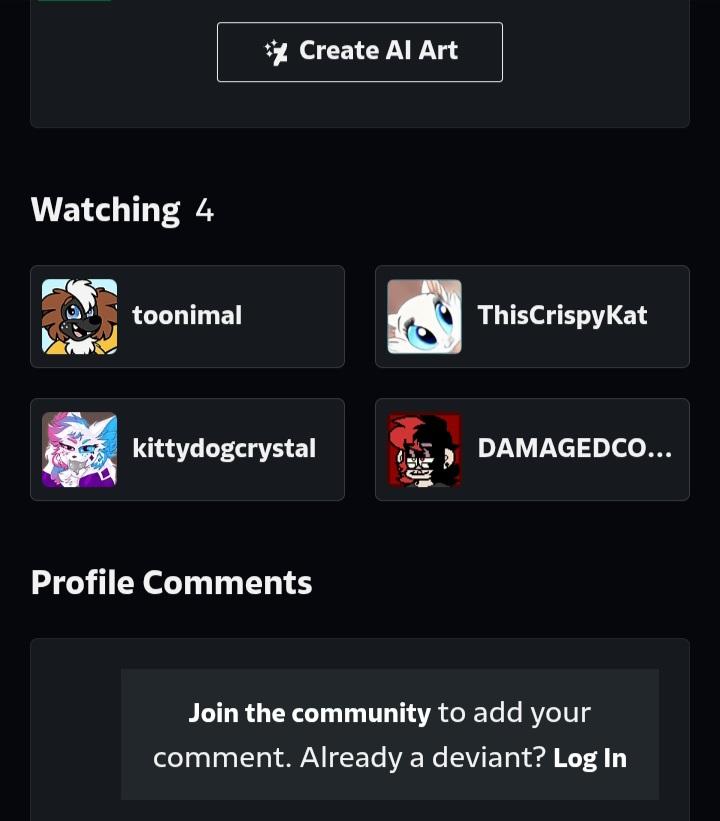
Task: Select the Join the community link
Action: 309,713
